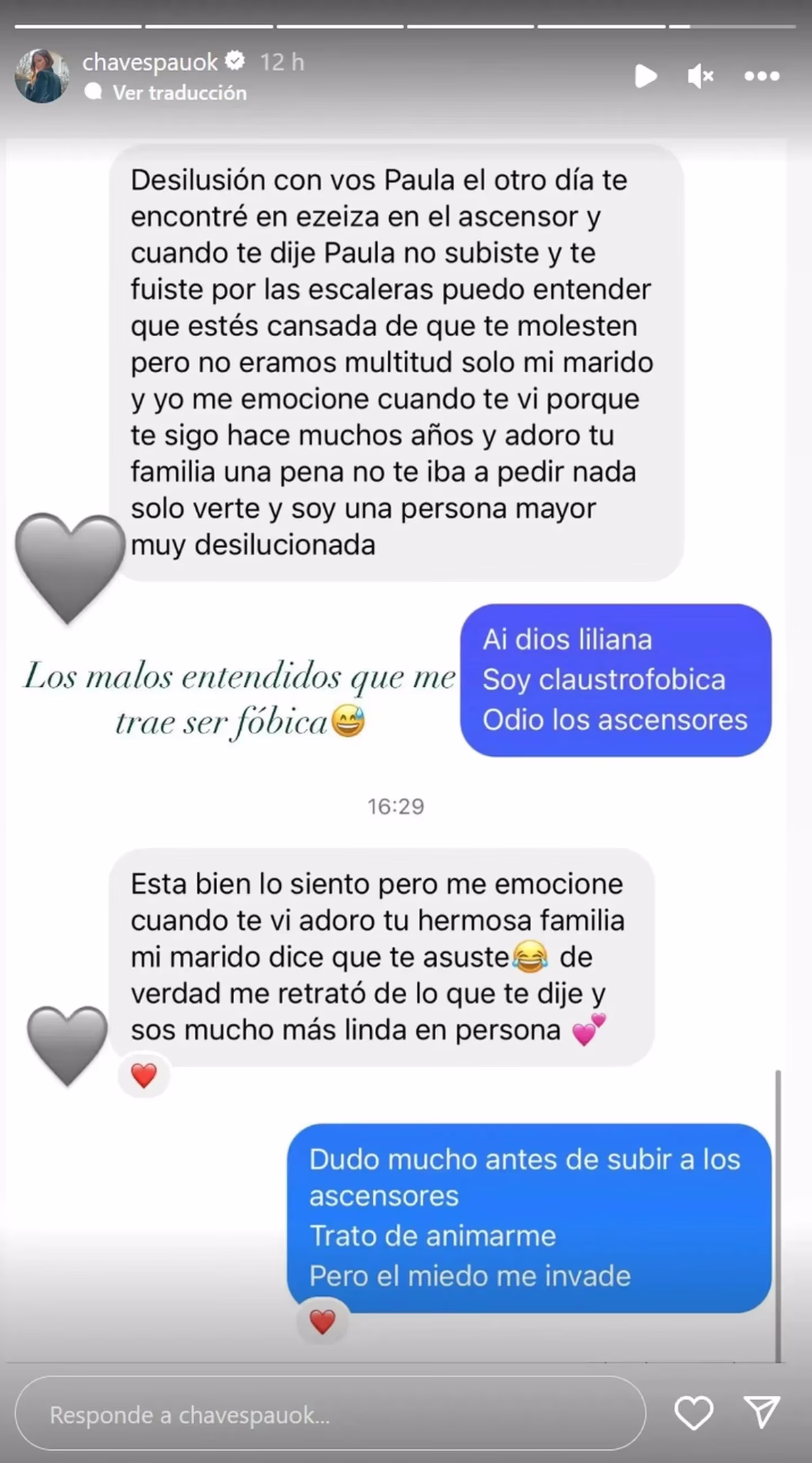
Task: Like this story with the heart
Action: (694, 1414)
